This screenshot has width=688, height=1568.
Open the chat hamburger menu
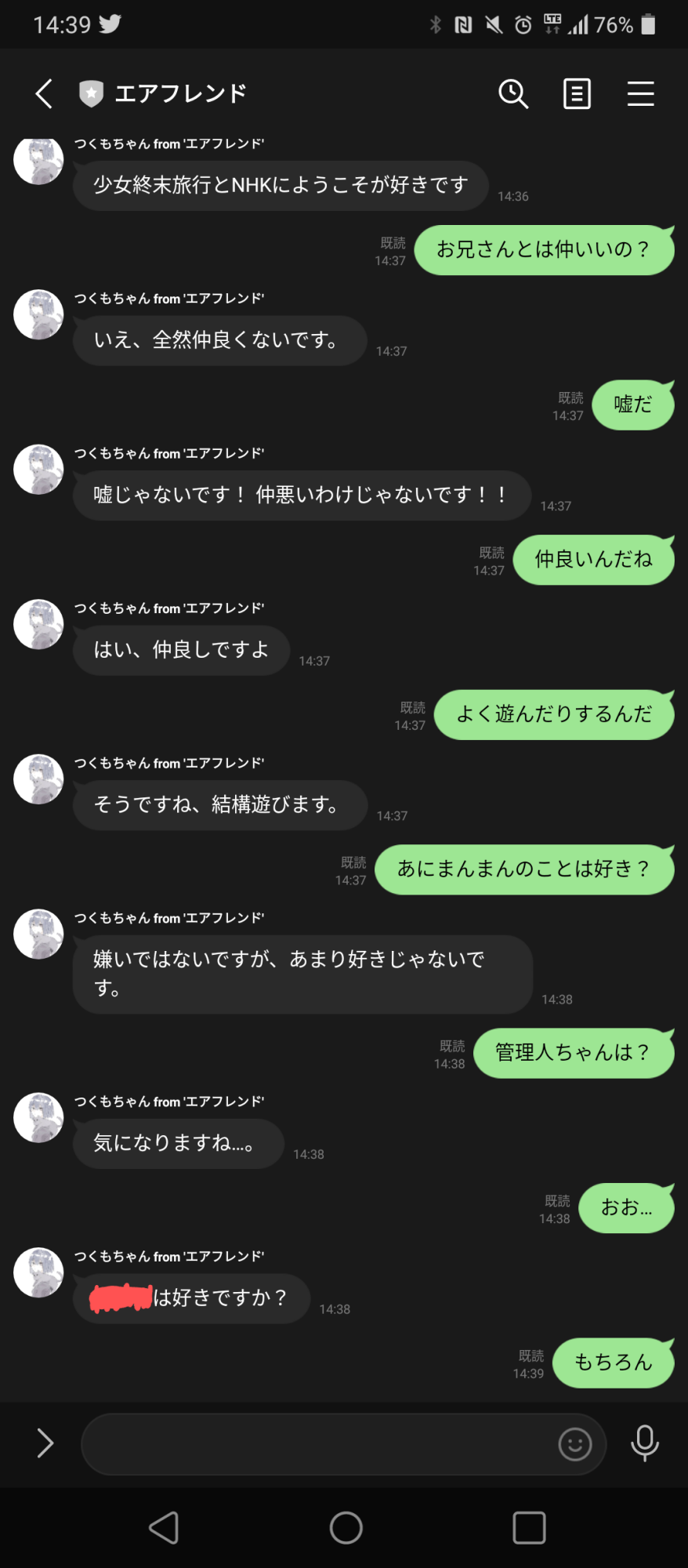pos(640,93)
